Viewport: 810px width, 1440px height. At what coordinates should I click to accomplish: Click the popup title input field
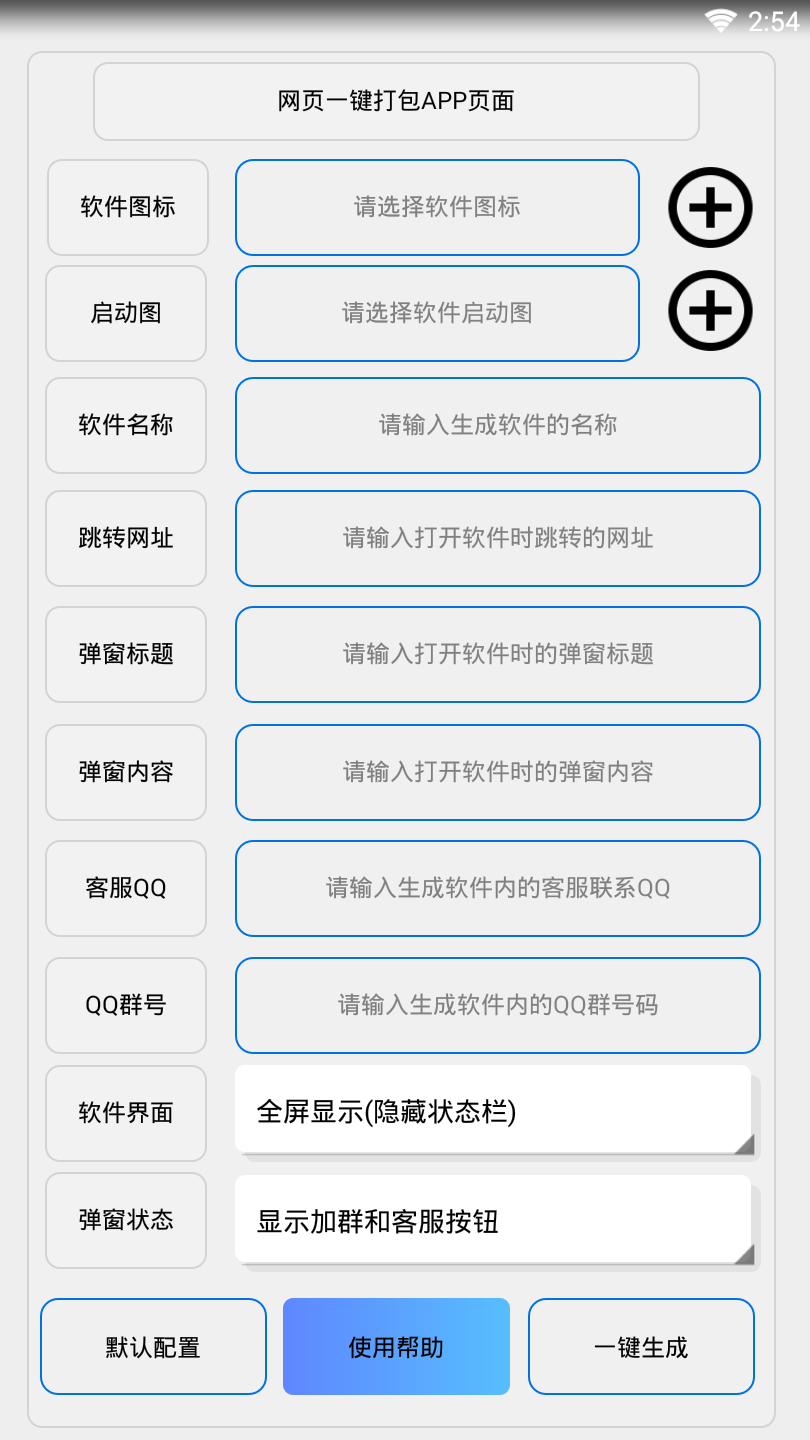pos(497,654)
